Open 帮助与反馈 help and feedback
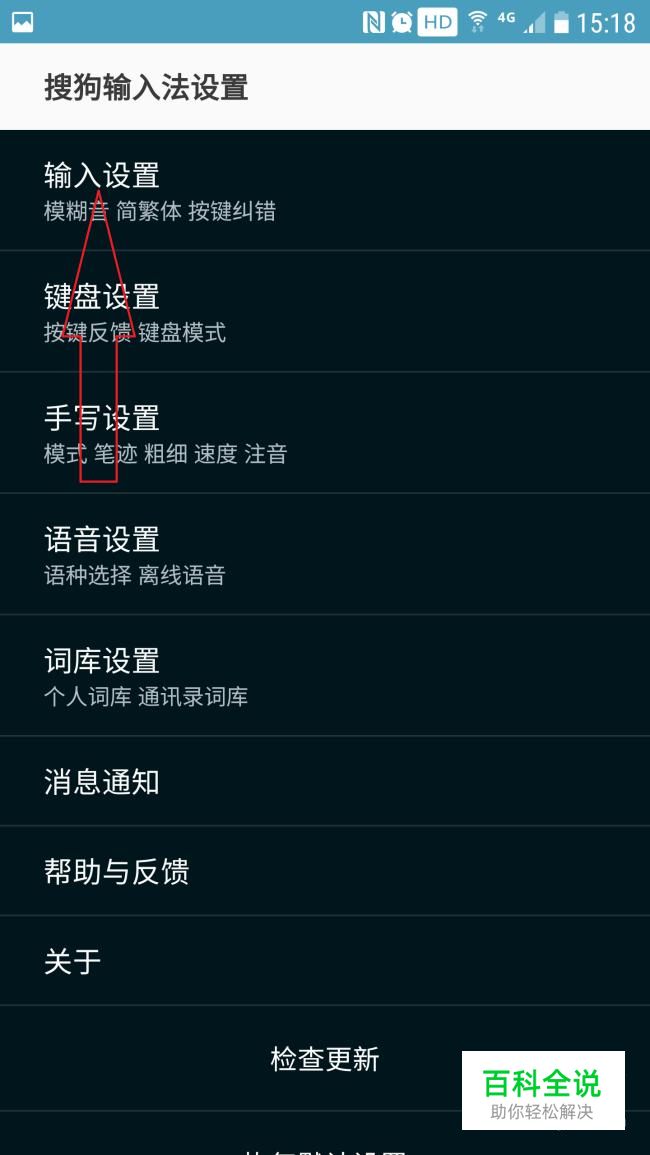This screenshot has height=1155, width=650. coord(325,871)
